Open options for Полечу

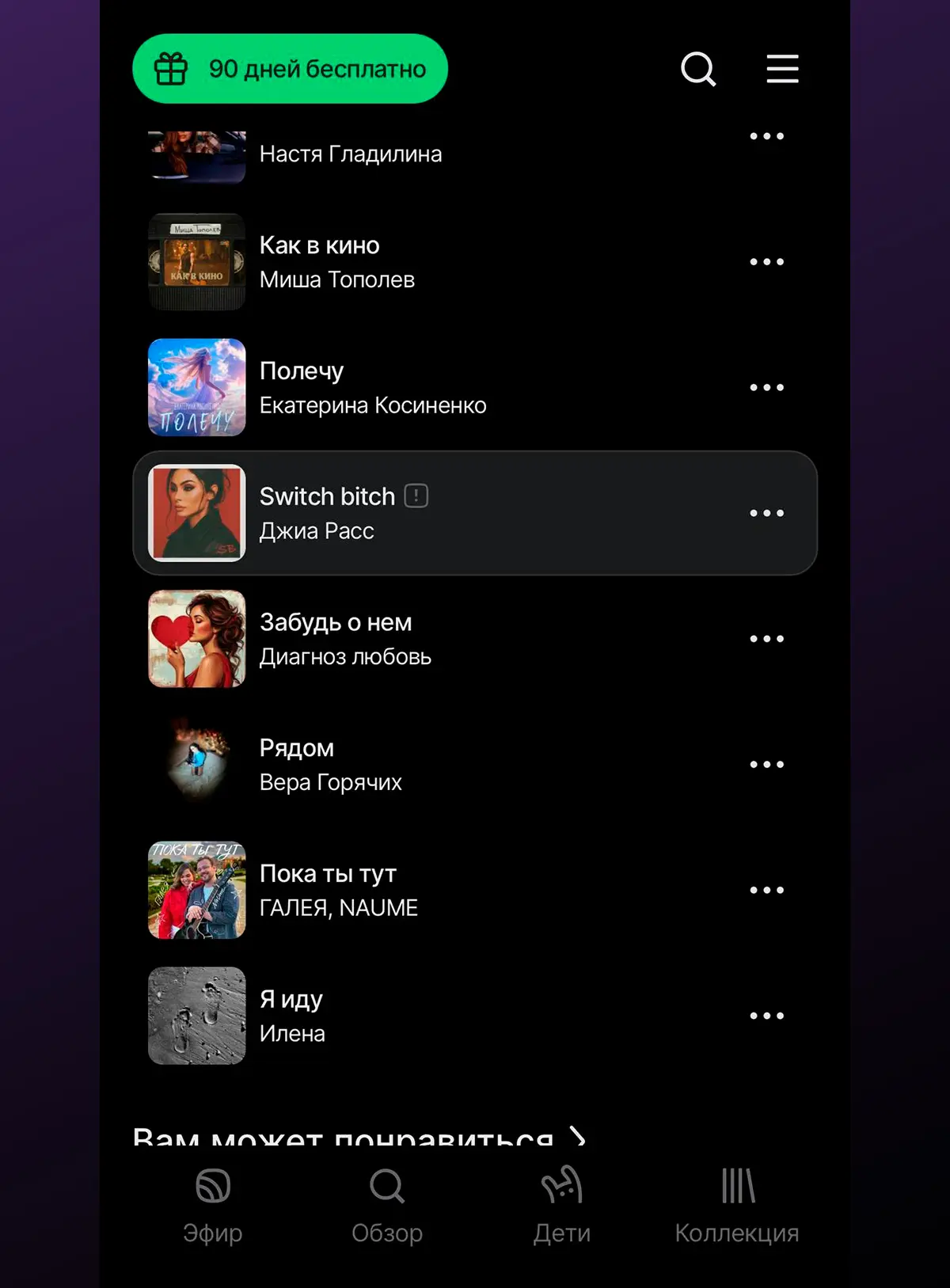click(766, 387)
